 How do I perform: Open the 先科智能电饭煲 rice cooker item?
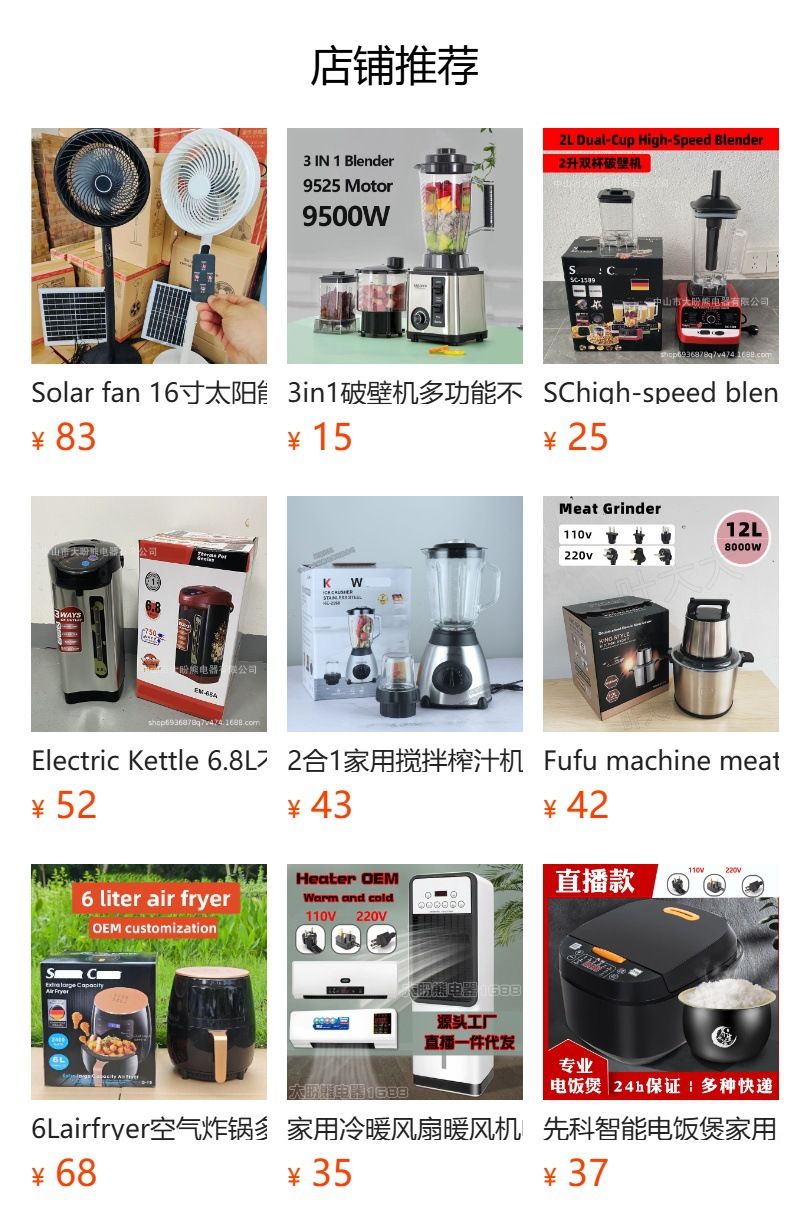tap(661, 982)
